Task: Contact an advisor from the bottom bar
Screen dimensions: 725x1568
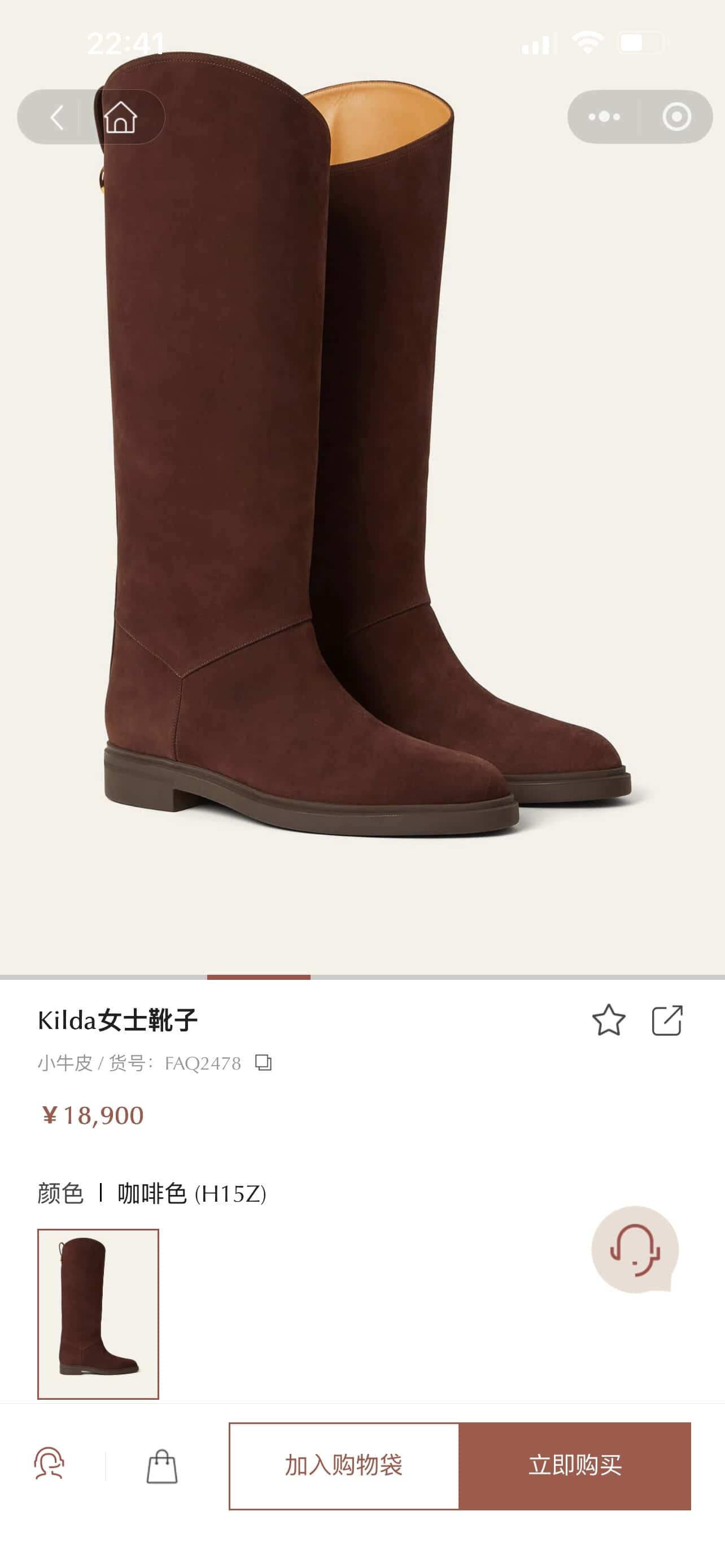Action: [49, 1465]
